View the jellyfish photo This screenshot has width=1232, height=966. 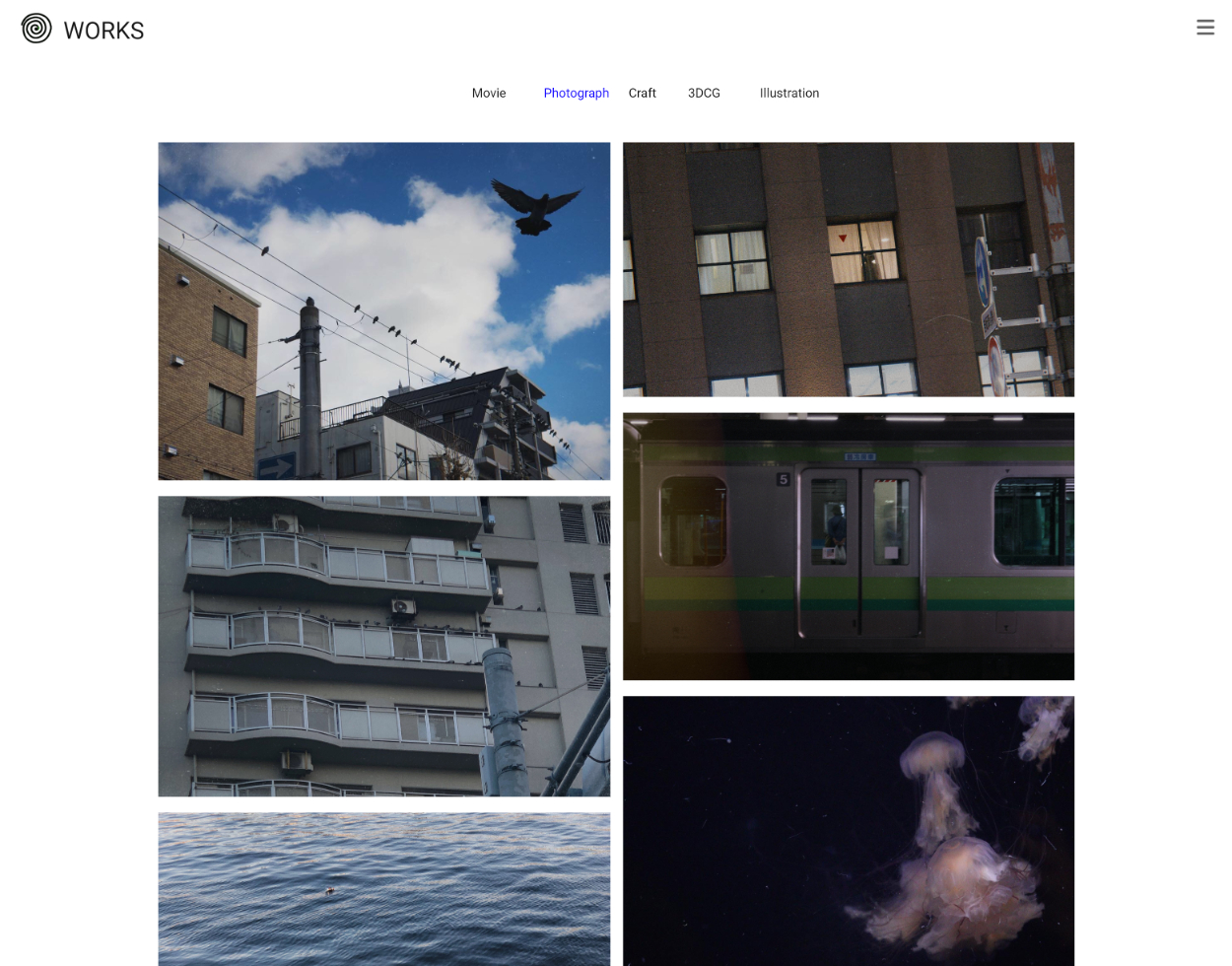(x=848, y=830)
